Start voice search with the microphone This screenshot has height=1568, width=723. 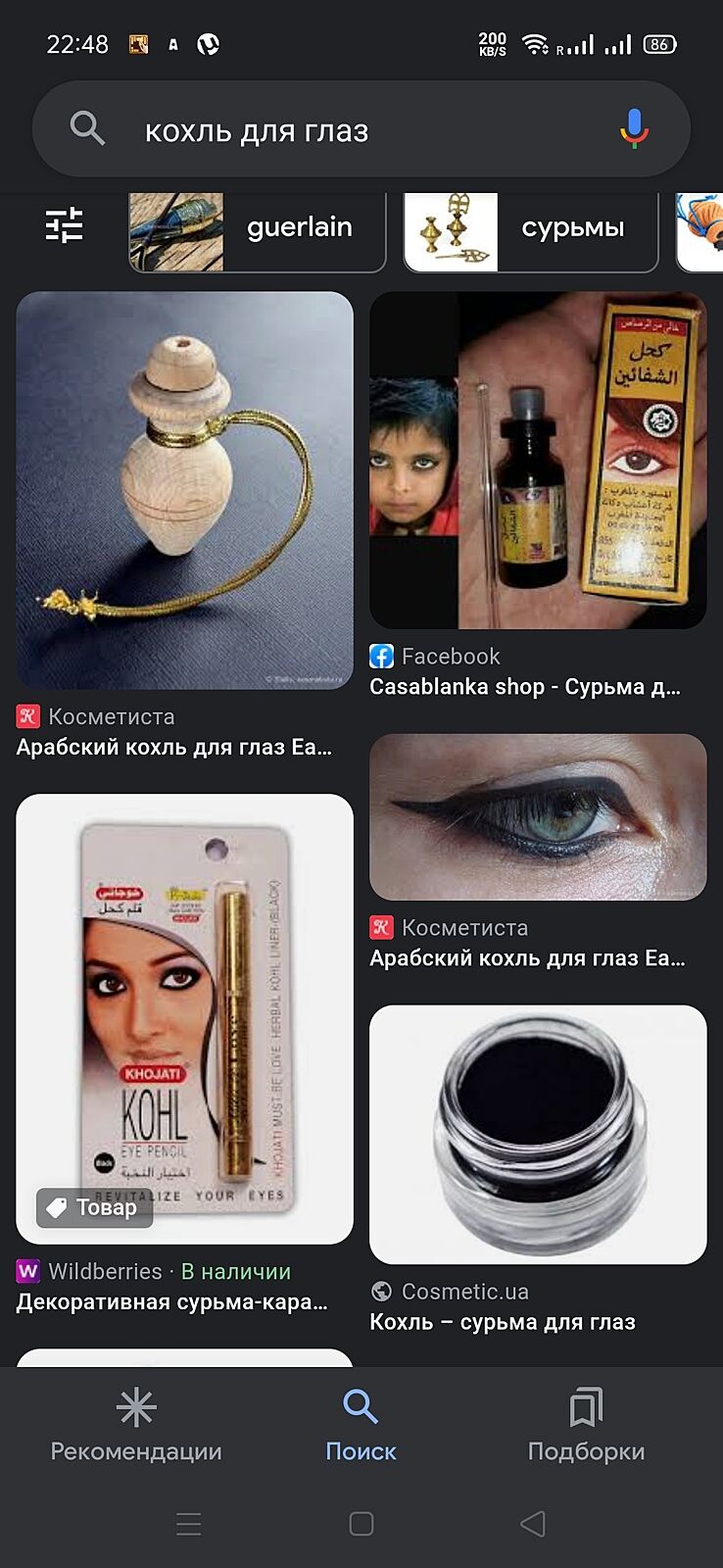(x=634, y=128)
